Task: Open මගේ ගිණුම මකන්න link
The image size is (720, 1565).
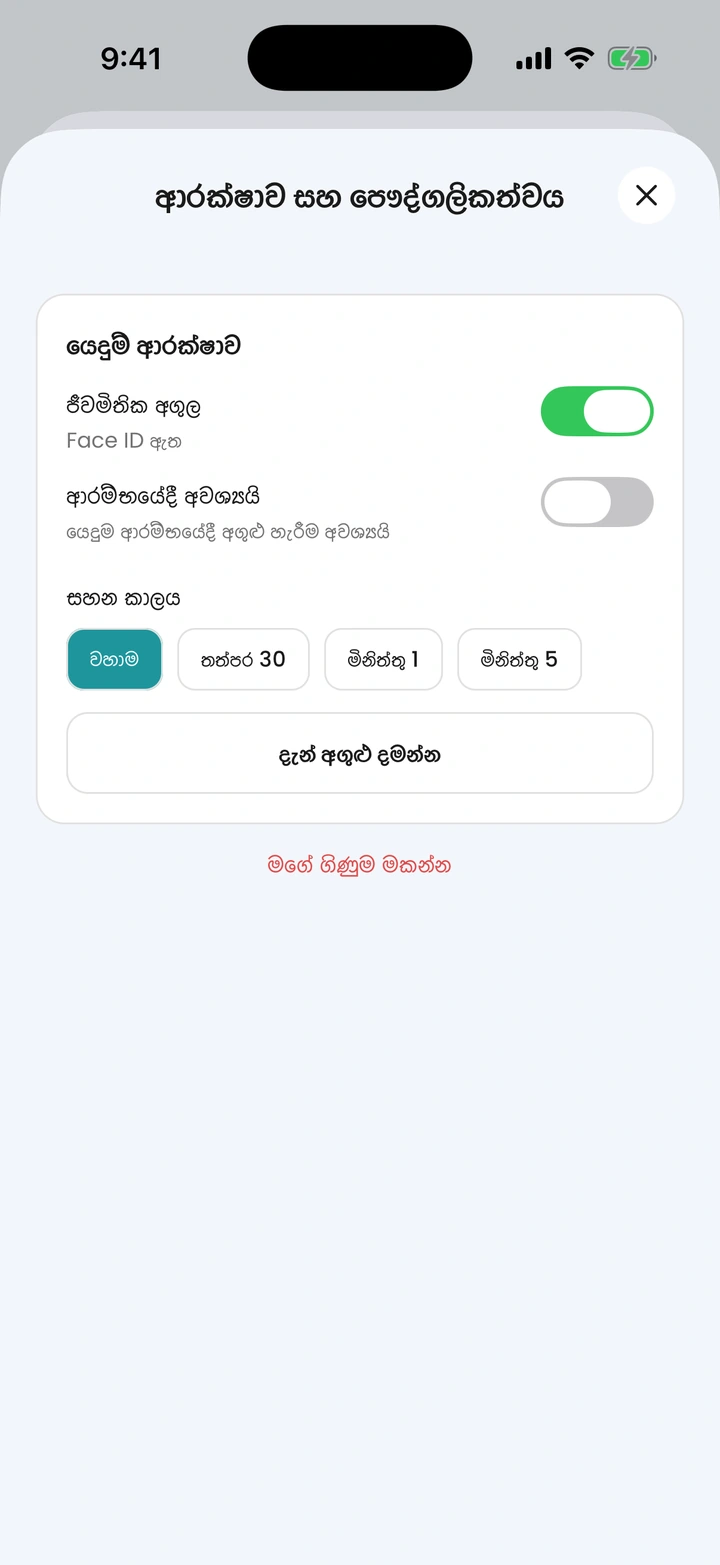Action: click(359, 865)
